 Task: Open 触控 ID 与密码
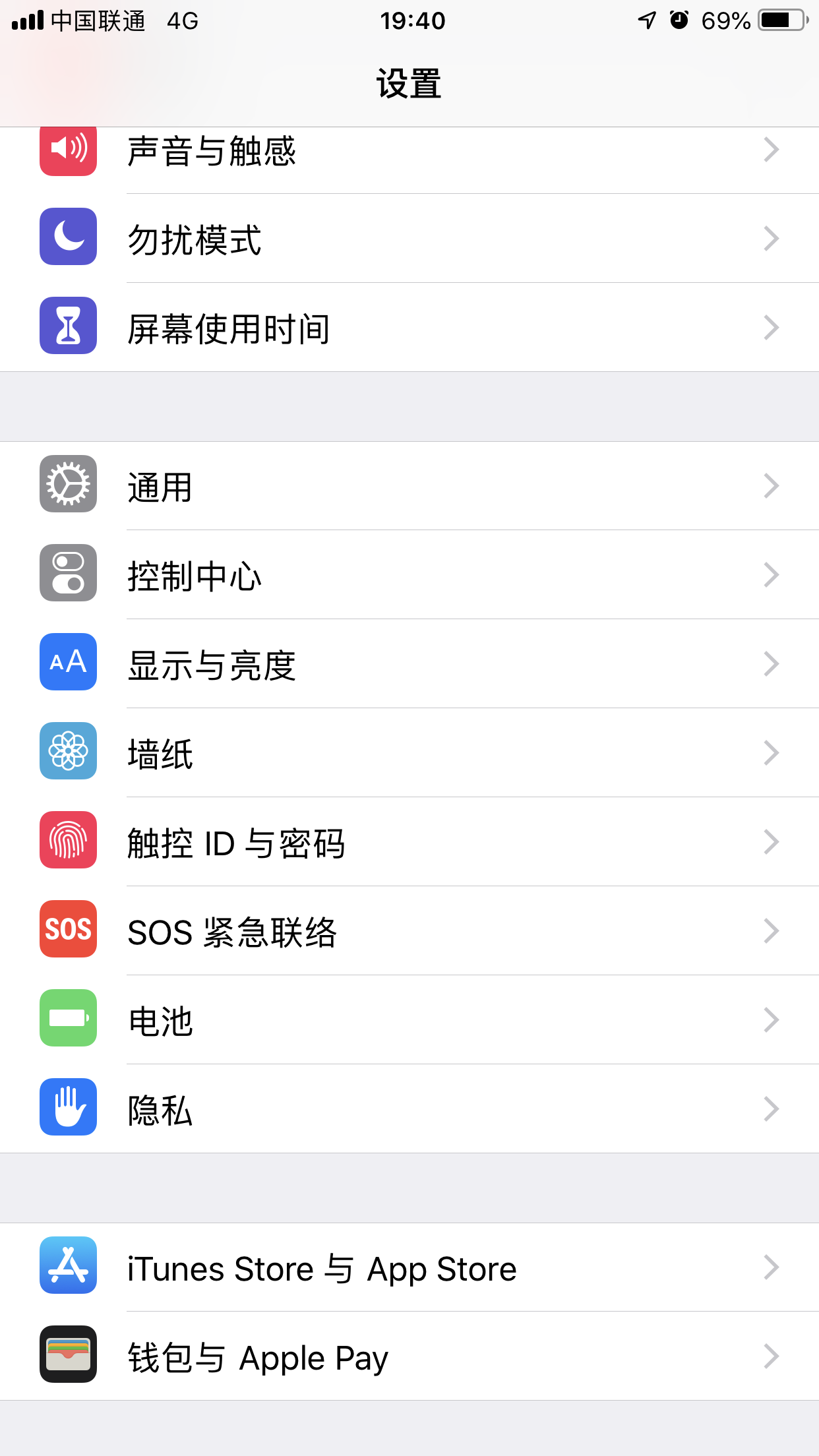click(x=409, y=842)
